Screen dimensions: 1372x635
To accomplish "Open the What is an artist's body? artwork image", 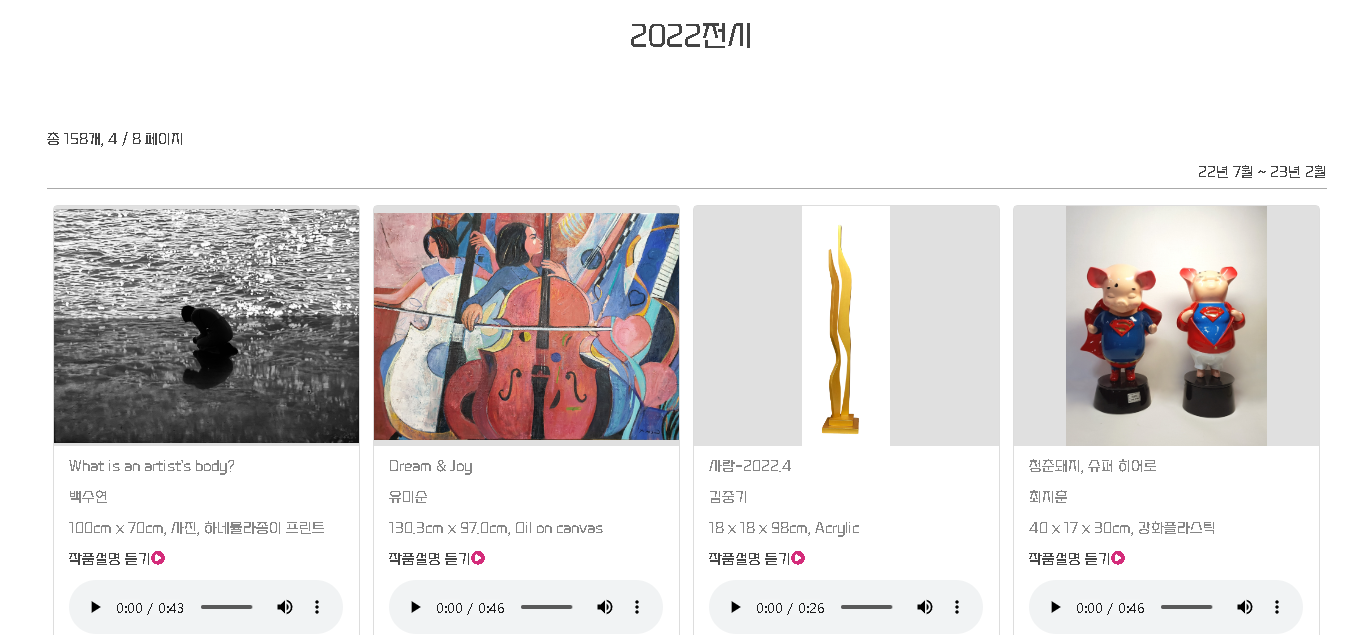I will tap(206, 325).
